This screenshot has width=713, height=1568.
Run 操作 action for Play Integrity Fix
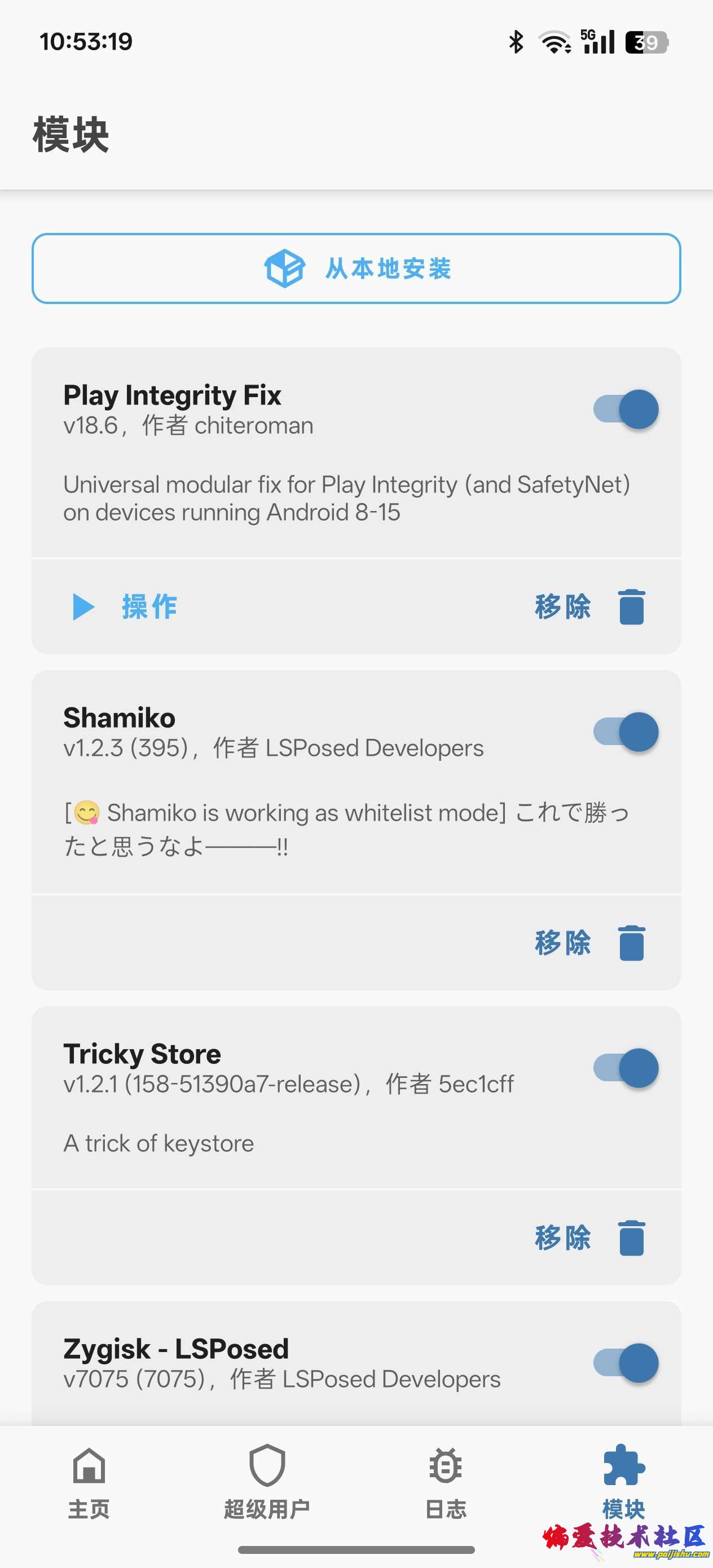point(125,607)
